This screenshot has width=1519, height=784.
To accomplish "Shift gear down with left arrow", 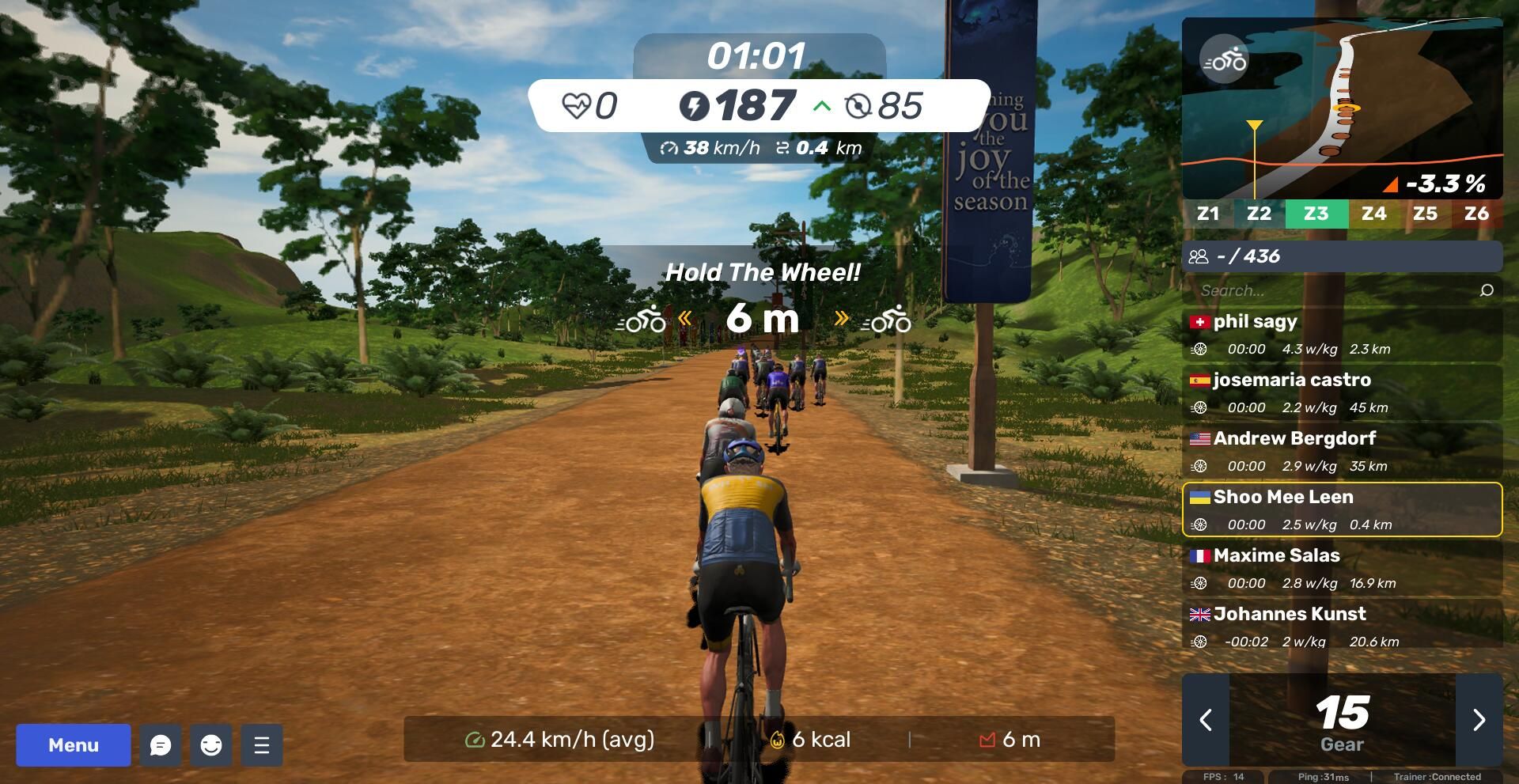I will (x=1206, y=719).
